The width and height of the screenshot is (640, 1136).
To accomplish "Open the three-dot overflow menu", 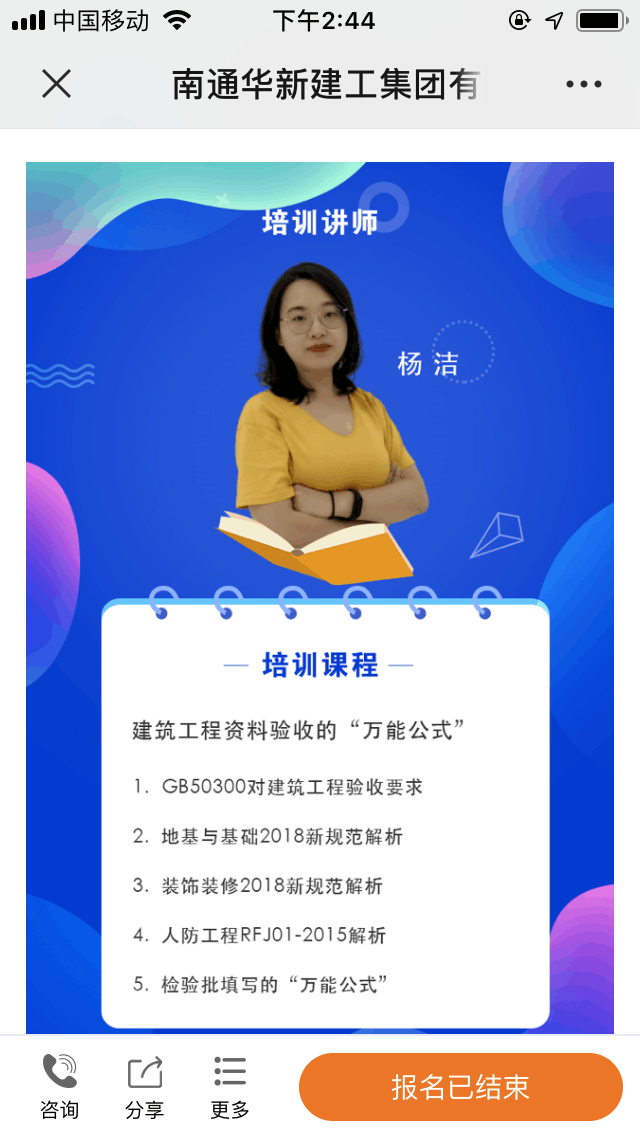I will click(584, 84).
